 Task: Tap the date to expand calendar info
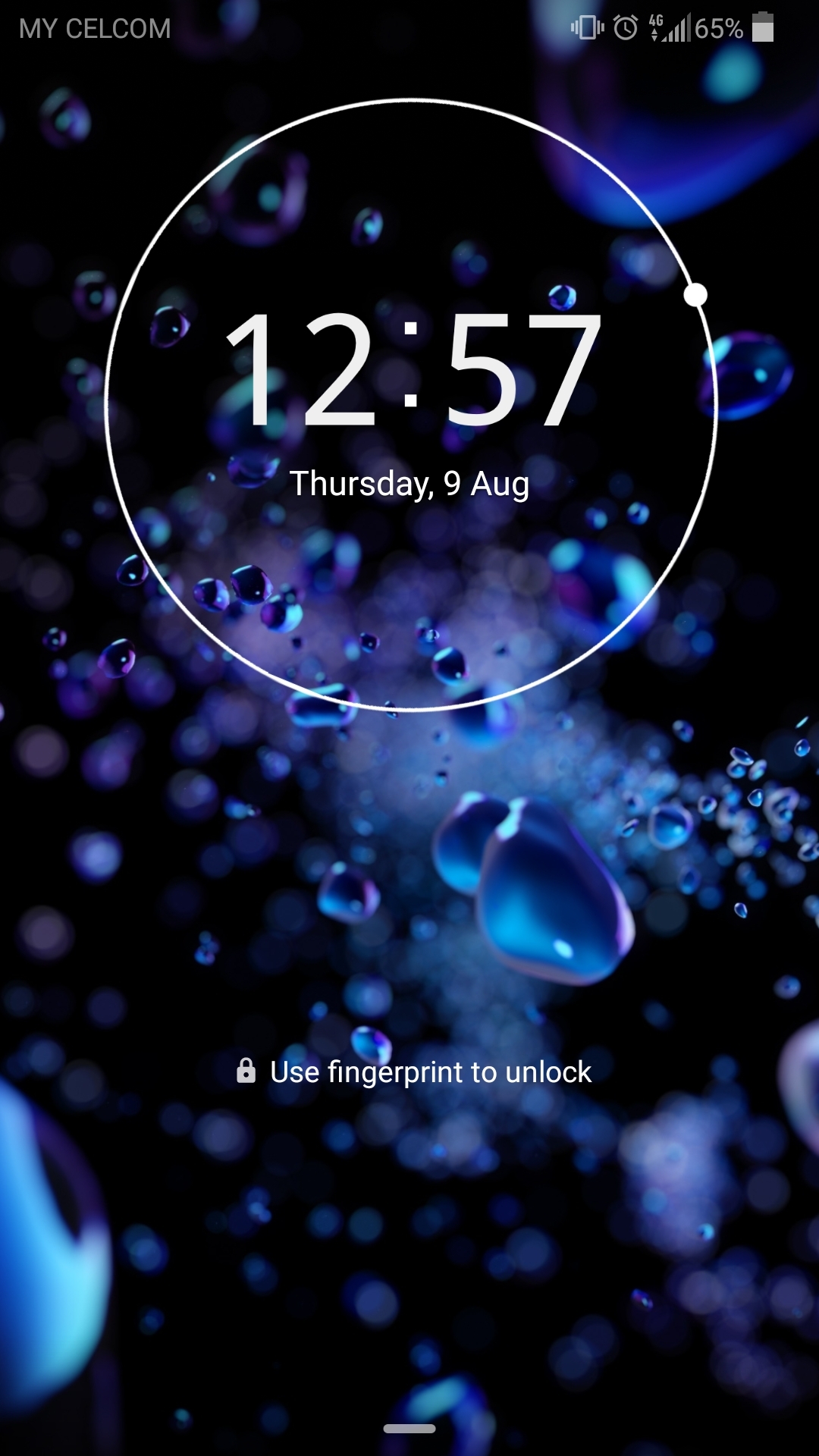tap(409, 483)
